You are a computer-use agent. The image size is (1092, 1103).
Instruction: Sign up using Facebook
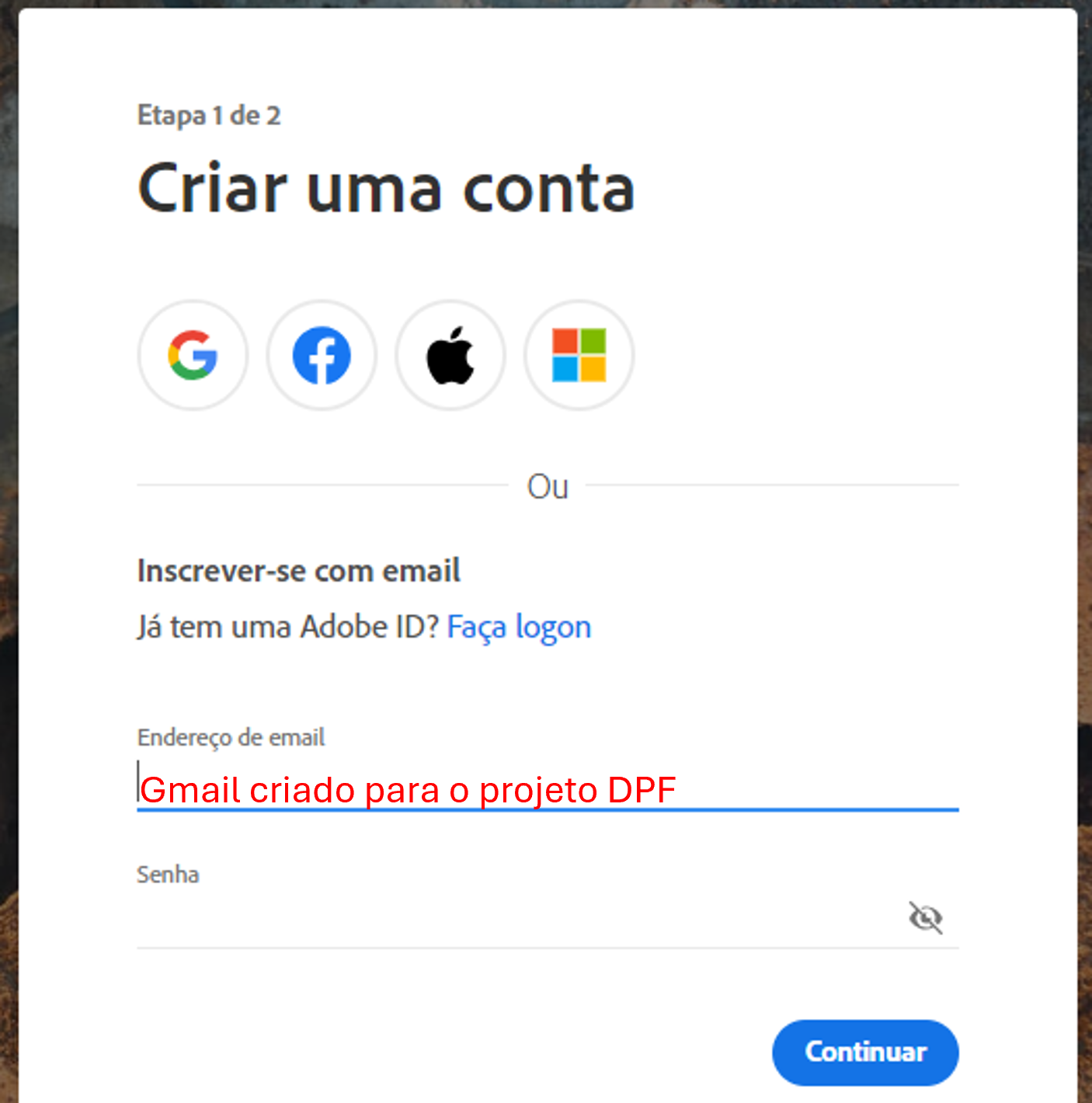point(322,355)
